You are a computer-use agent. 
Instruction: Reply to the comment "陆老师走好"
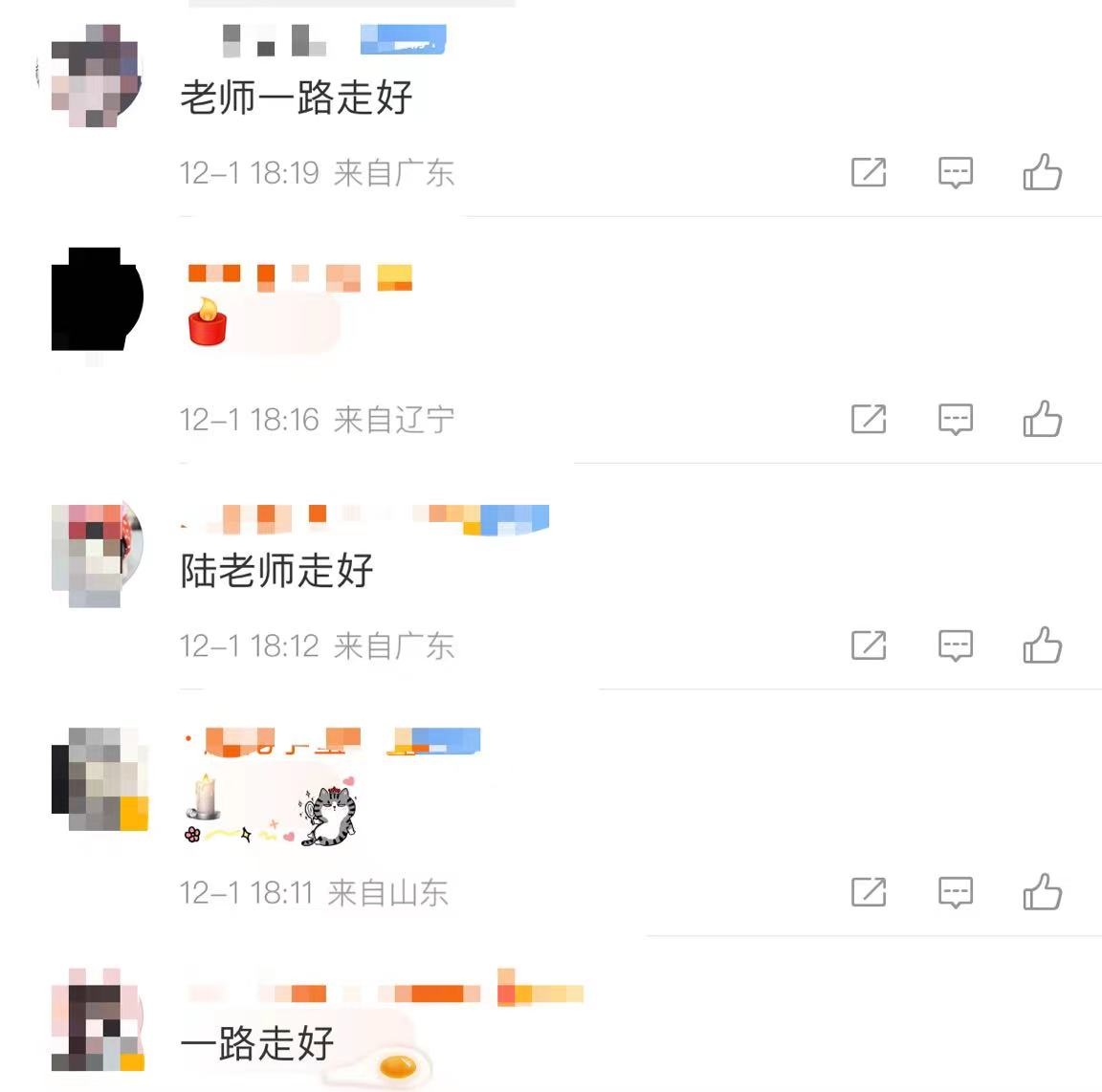point(955,645)
